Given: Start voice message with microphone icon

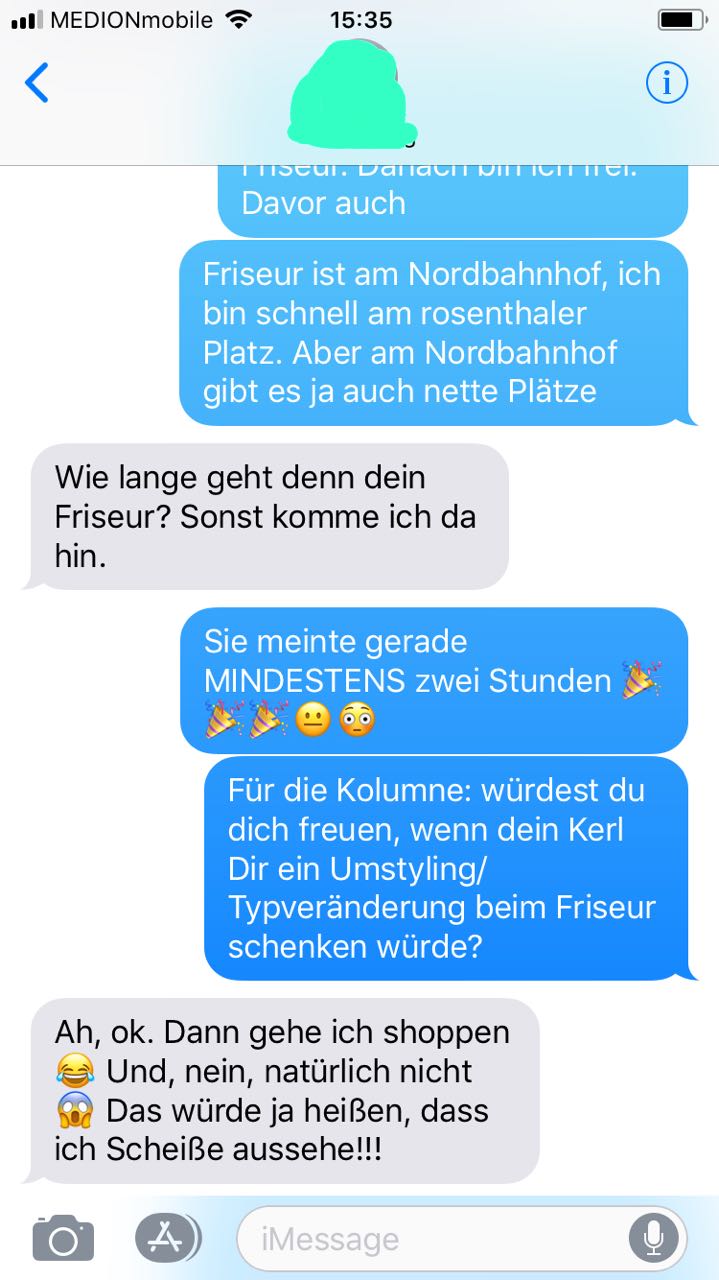Looking at the screenshot, I should click(x=653, y=1240).
